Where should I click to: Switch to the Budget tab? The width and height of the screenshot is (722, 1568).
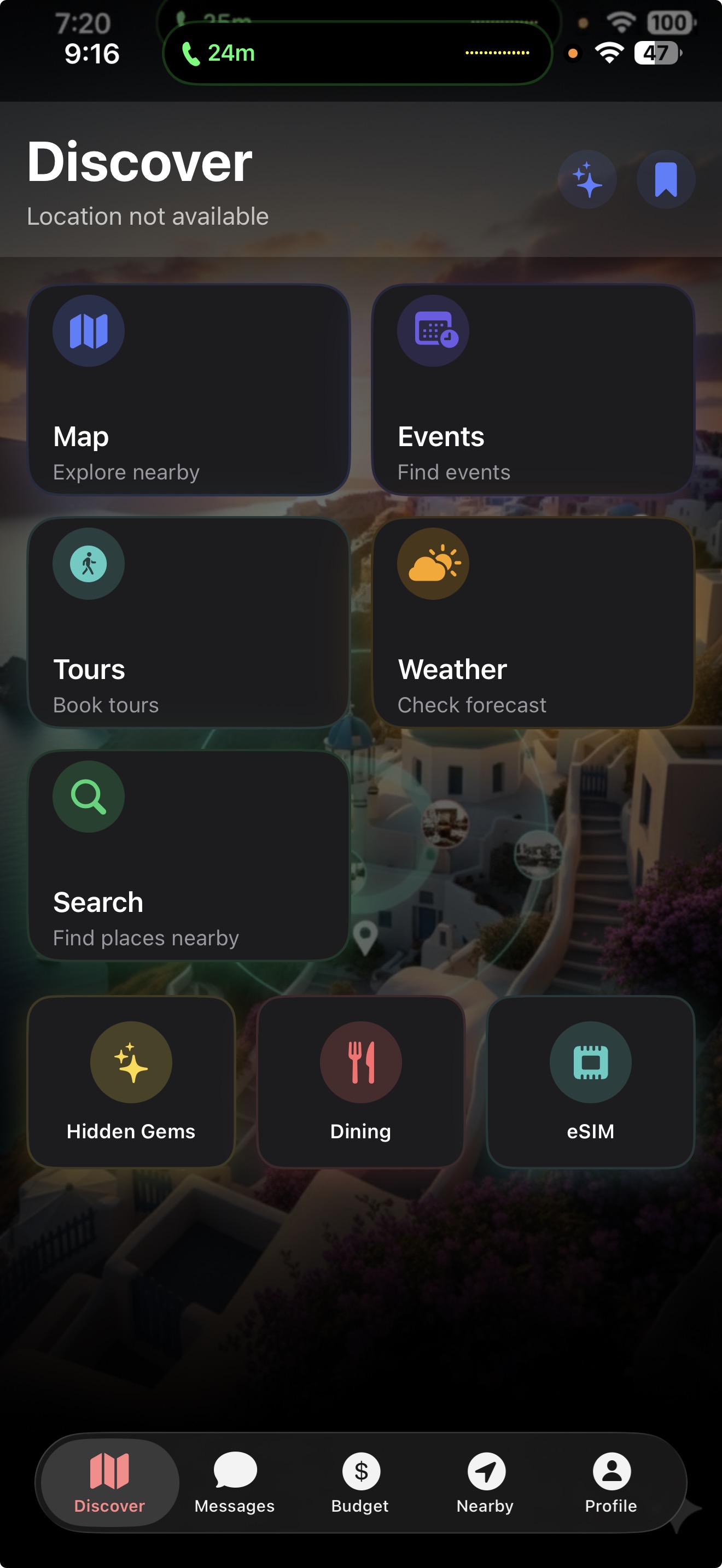(x=360, y=1483)
